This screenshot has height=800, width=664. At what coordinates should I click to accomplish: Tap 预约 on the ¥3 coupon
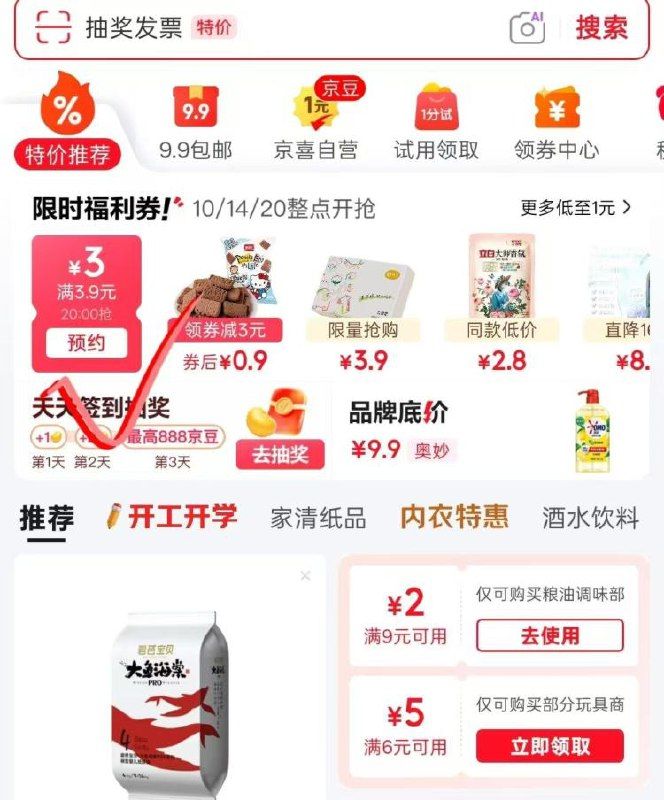pyautogui.click(x=86, y=343)
